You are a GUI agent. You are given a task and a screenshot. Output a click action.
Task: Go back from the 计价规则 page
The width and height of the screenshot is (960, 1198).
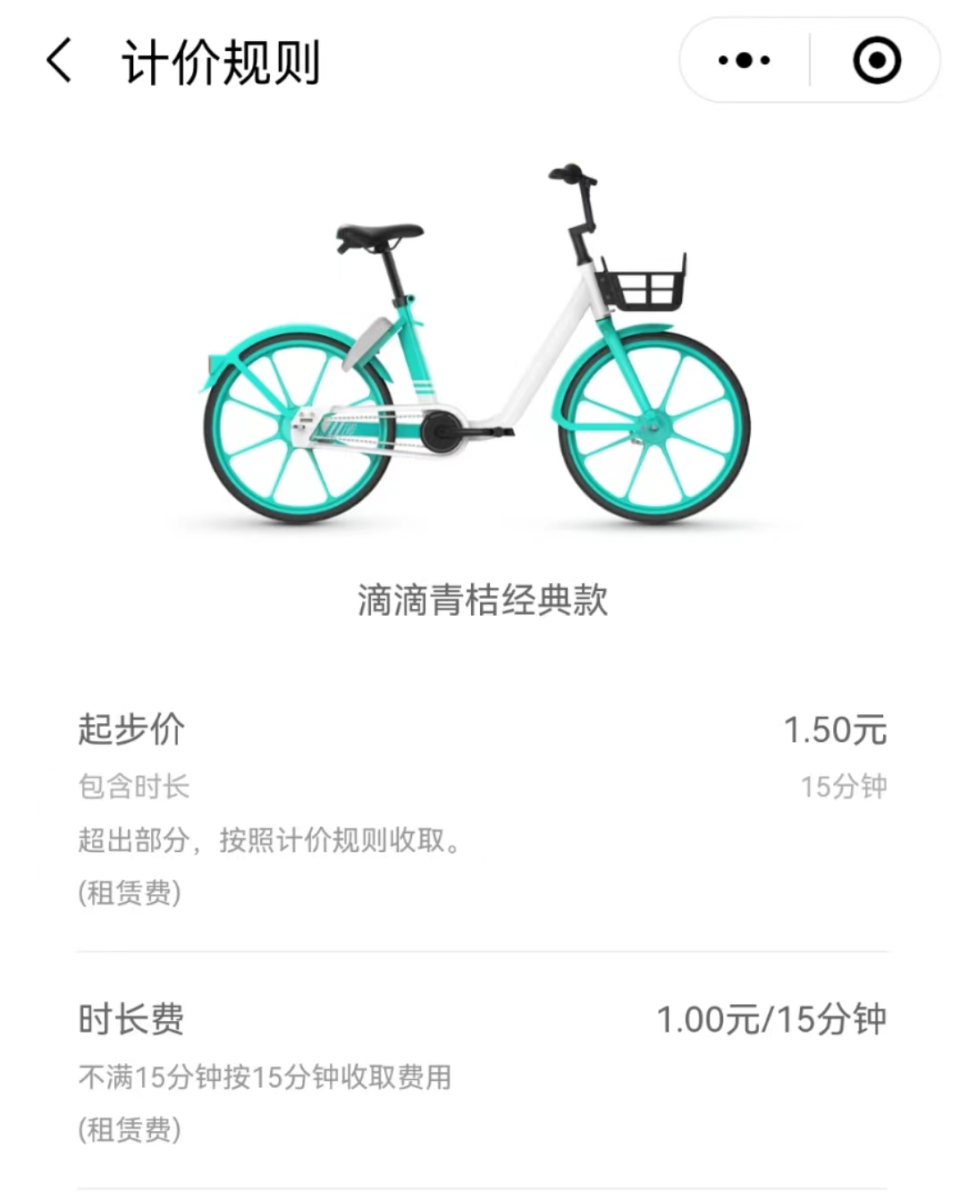pos(60,62)
